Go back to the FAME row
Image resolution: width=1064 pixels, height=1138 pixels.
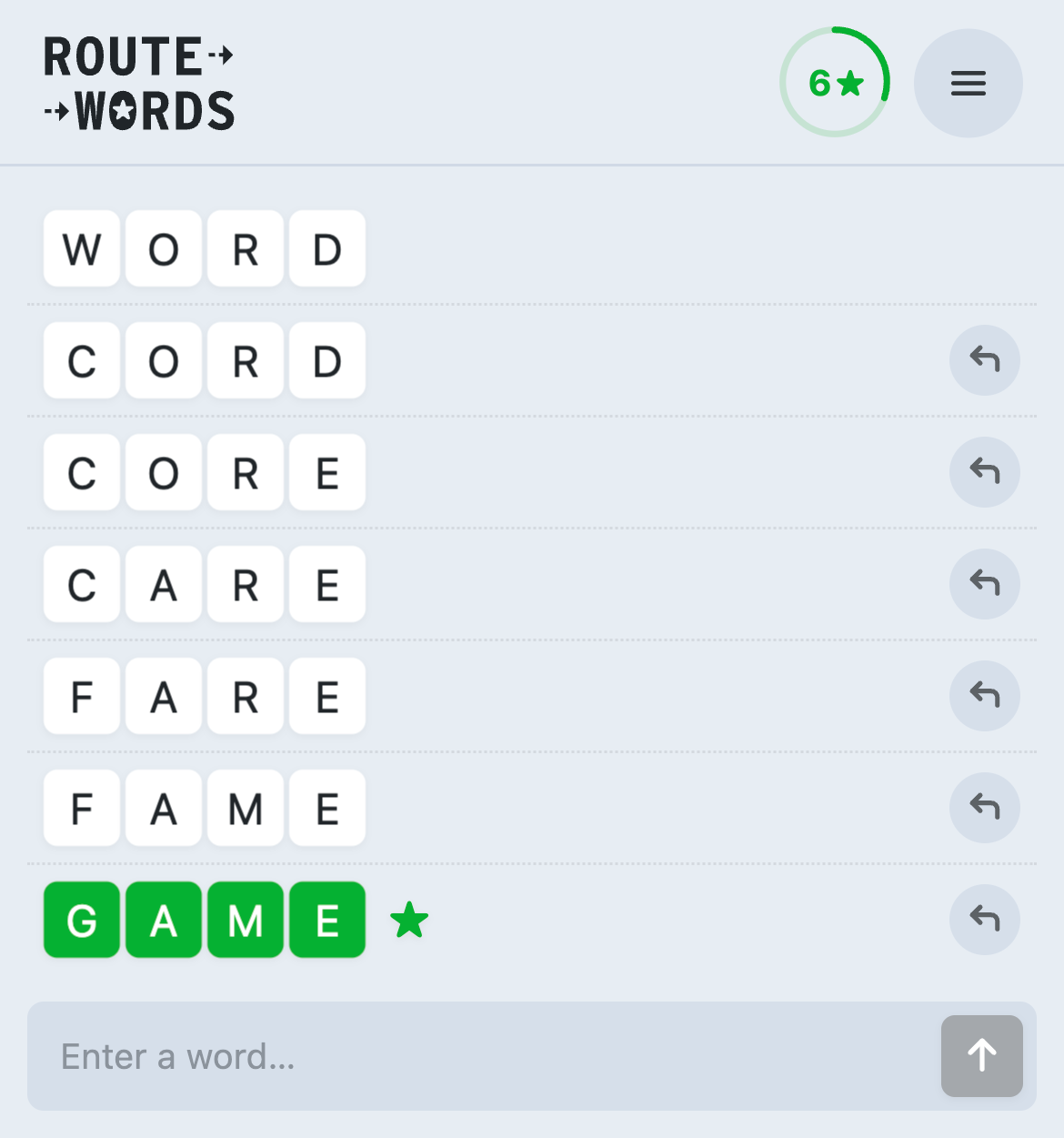pyautogui.click(x=984, y=808)
